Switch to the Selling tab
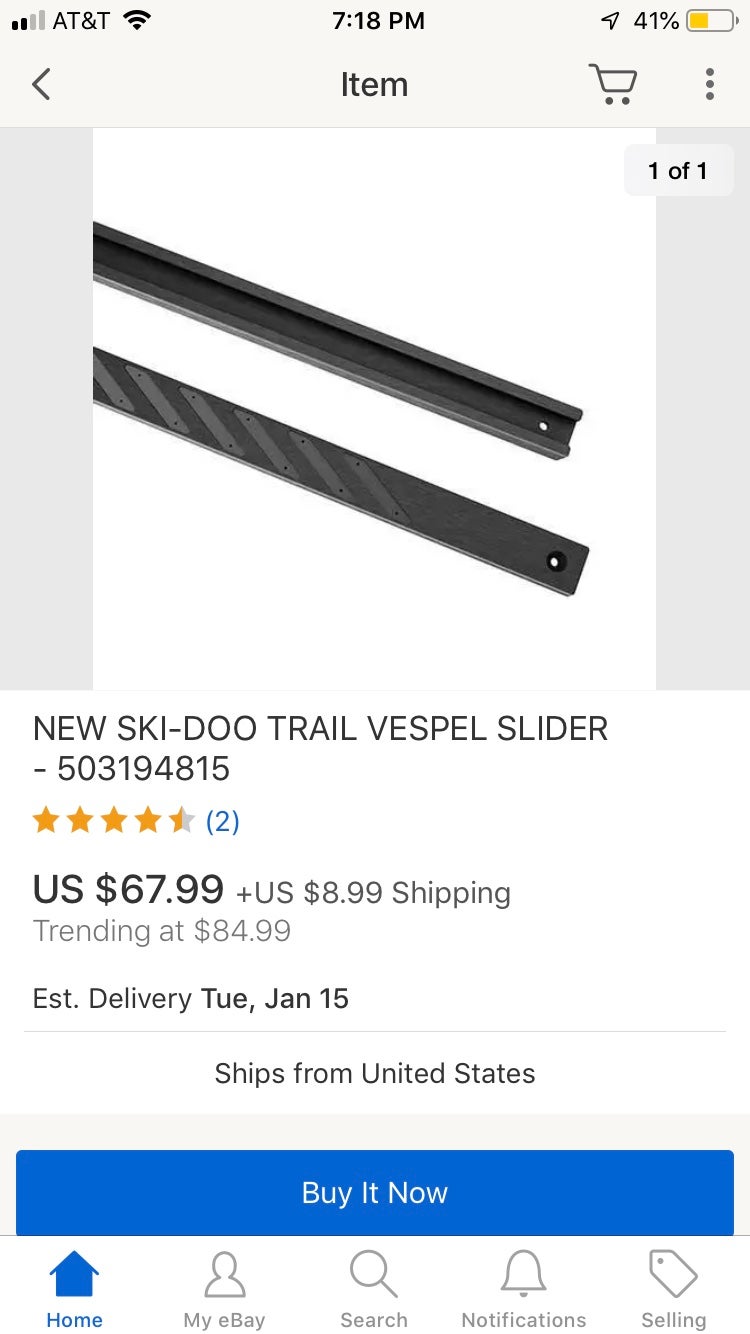Viewport: 750px width, 1334px height. coord(673,1290)
